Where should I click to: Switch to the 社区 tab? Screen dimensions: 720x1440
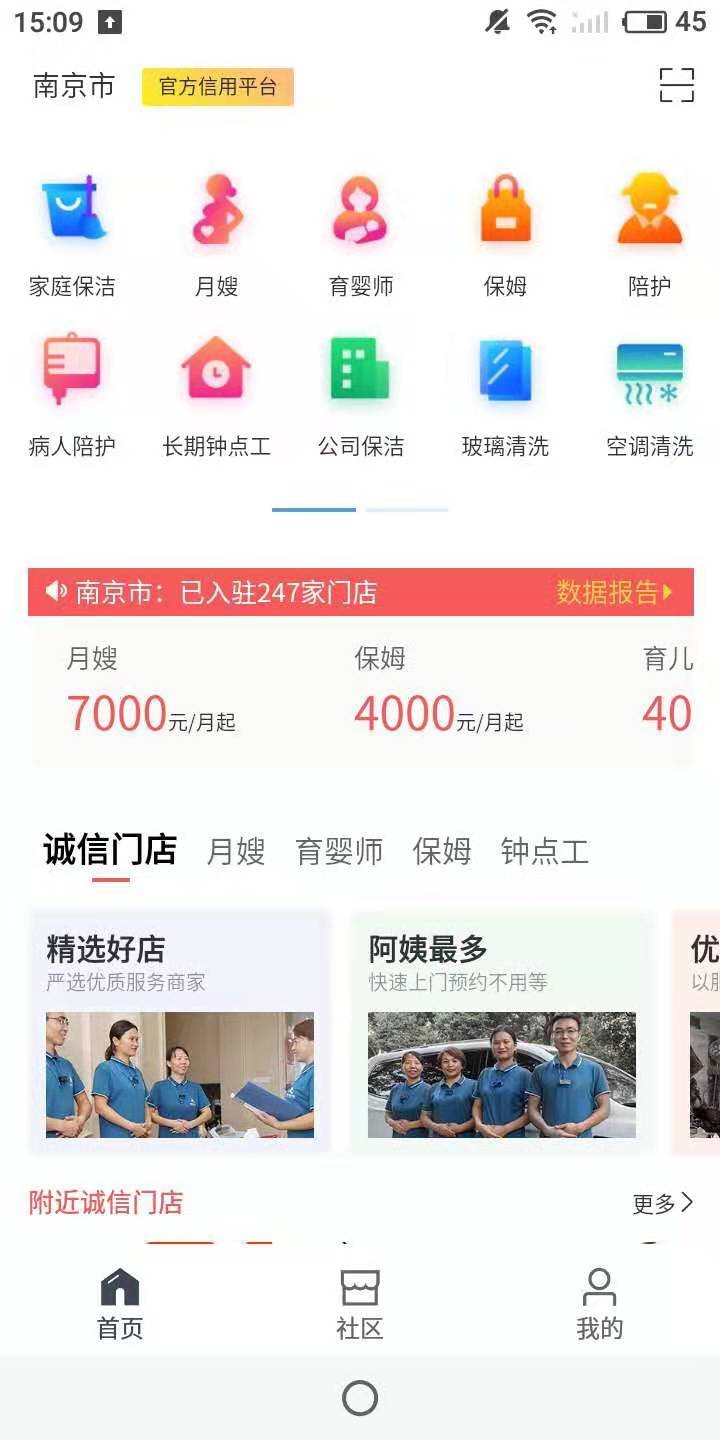360,1305
